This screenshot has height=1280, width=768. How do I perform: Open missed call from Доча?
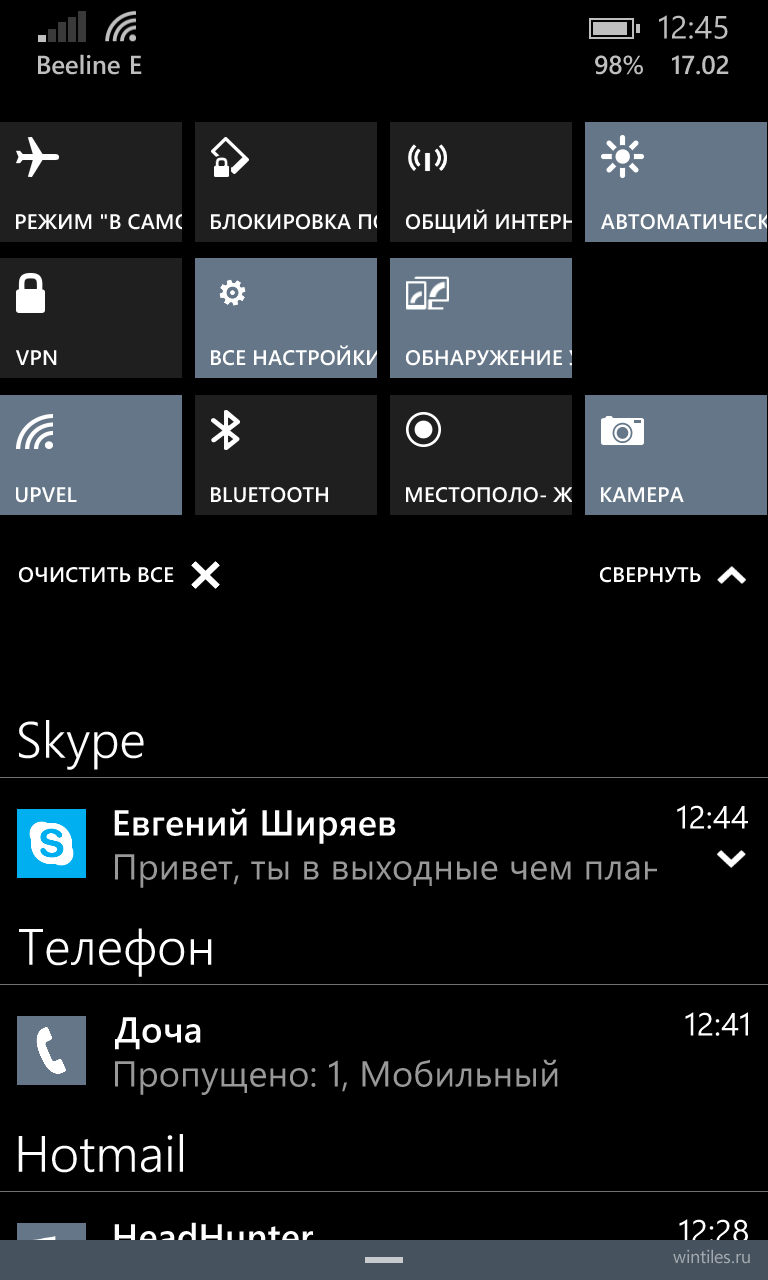pos(384,1052)
